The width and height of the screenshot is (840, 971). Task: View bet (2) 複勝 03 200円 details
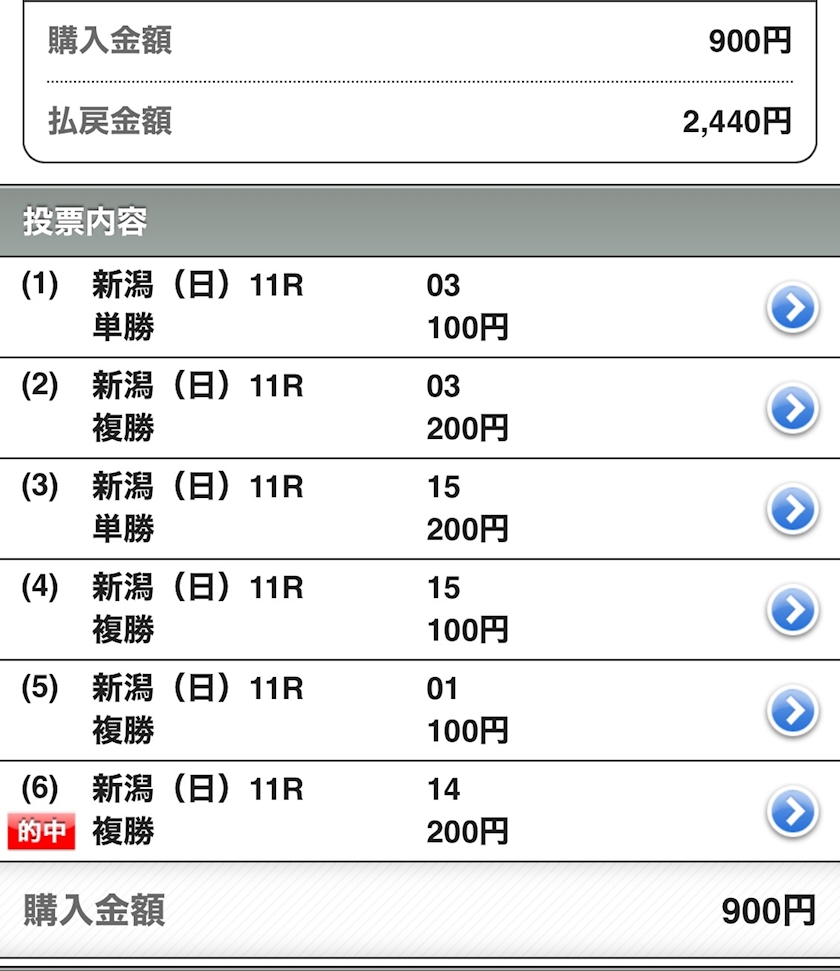[x=792, y=409]
